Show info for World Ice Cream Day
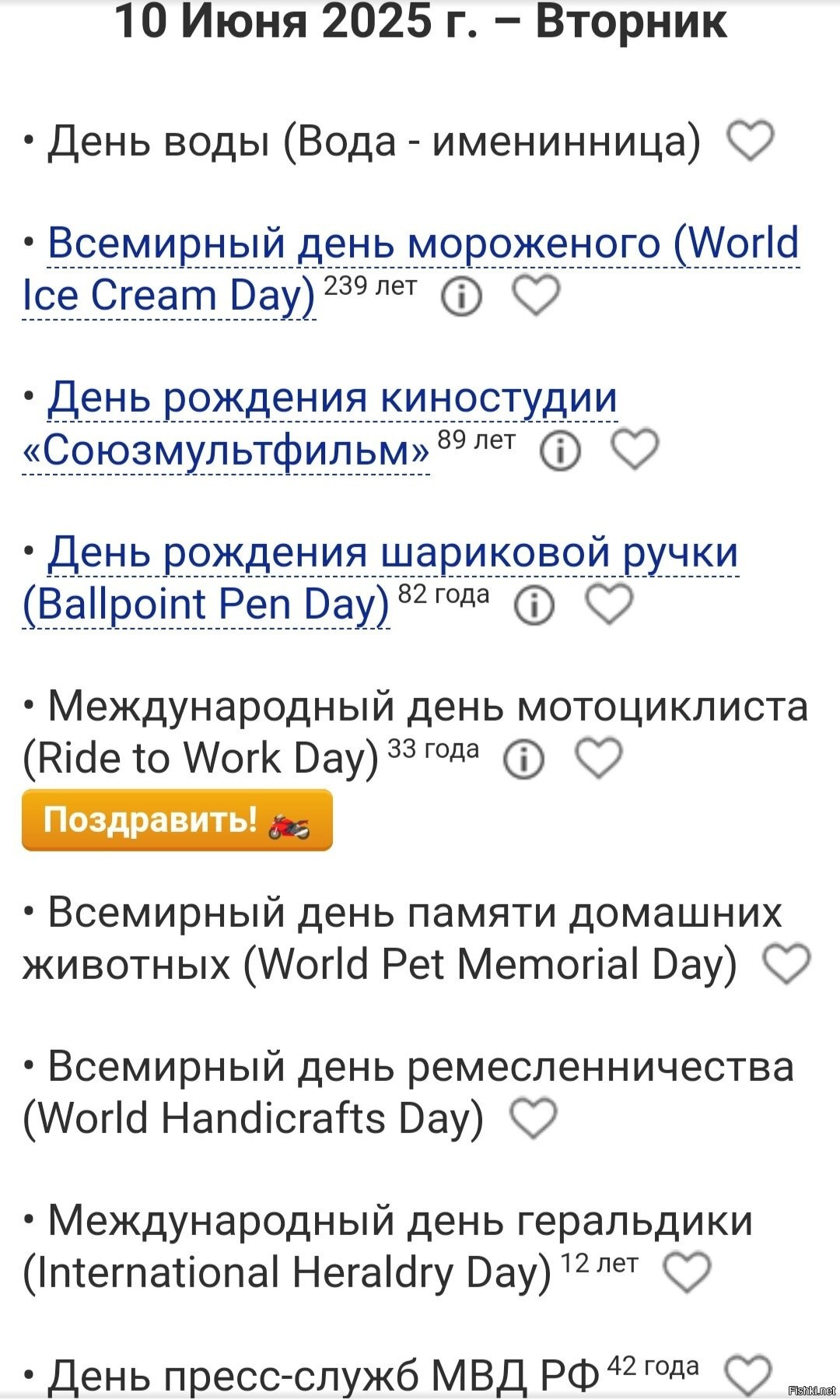This screenshot has width=840, height=1400. [x=462, y=296]
